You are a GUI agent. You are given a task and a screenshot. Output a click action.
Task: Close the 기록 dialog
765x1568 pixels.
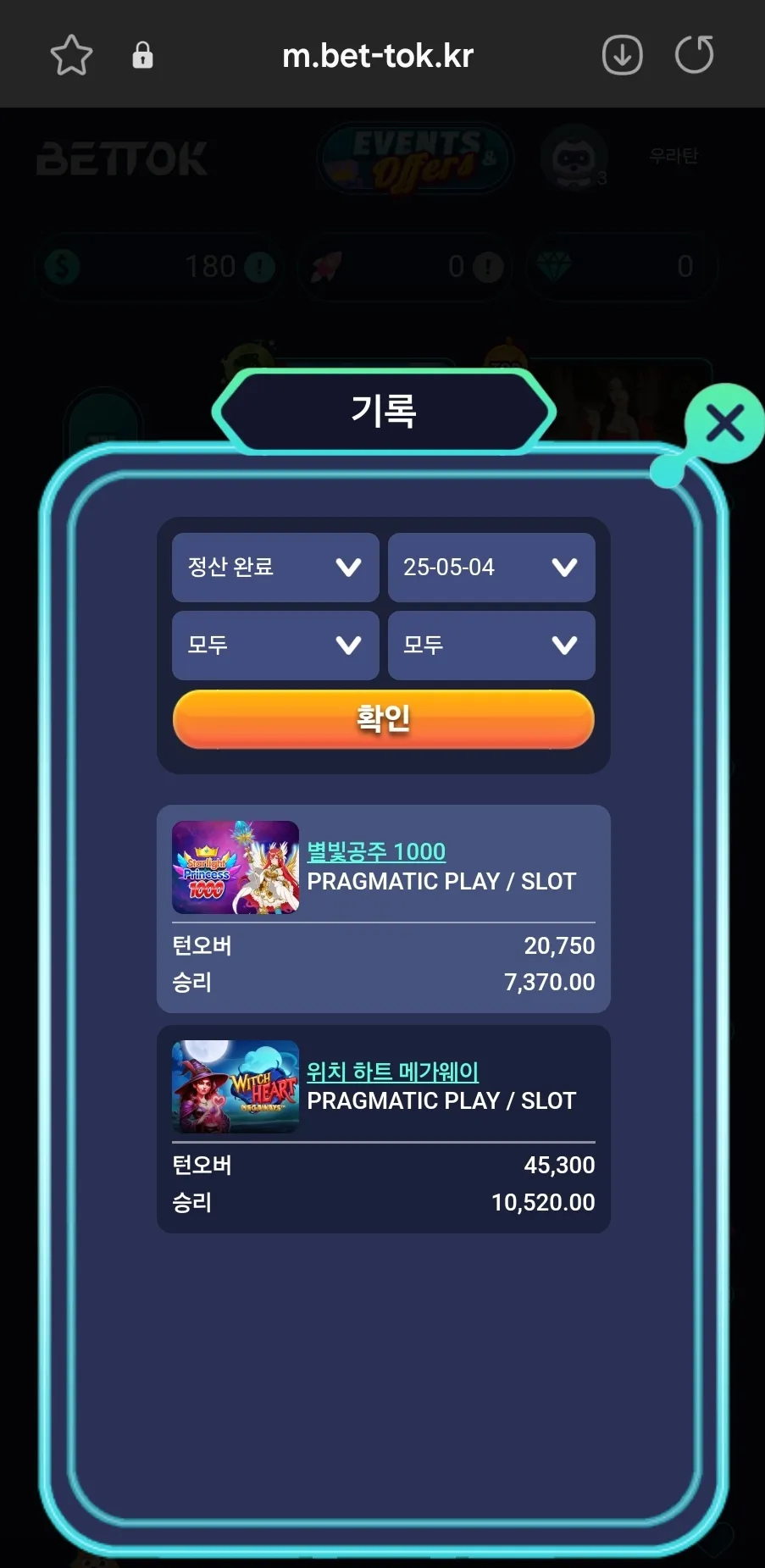click(x=724, y=423)
